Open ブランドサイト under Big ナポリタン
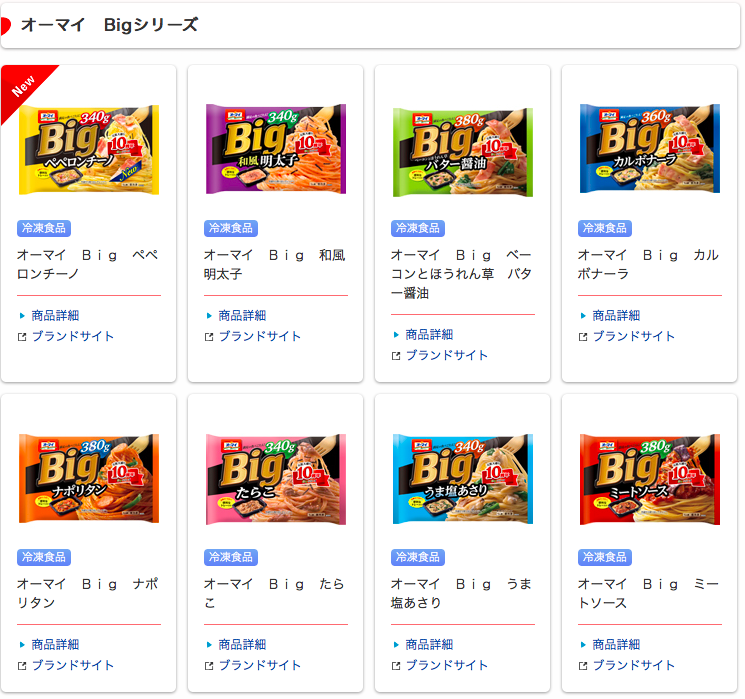Image resolution: width=745 pixels, height=699 pixels. (72, 665)
